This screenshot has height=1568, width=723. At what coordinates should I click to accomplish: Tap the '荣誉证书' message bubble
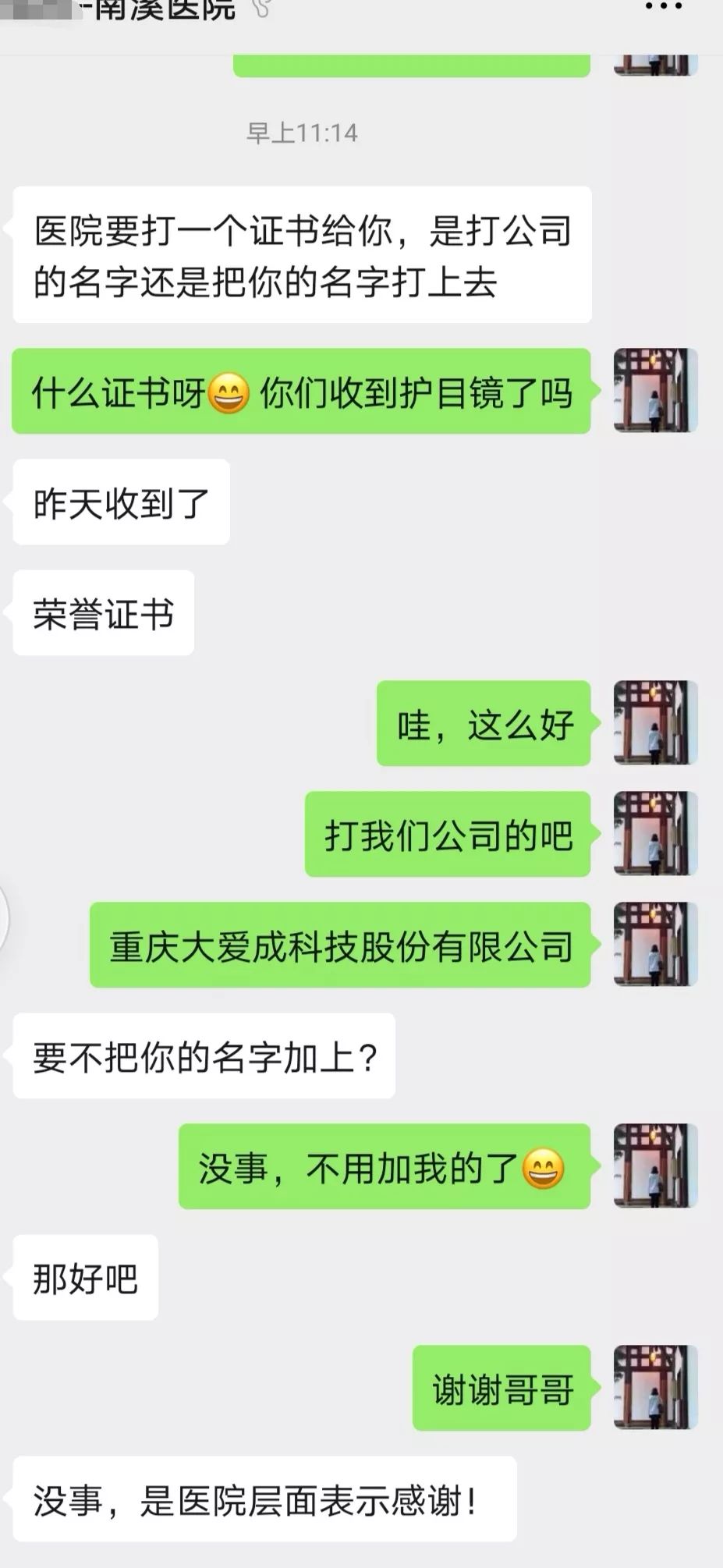[x=101, y=613]
